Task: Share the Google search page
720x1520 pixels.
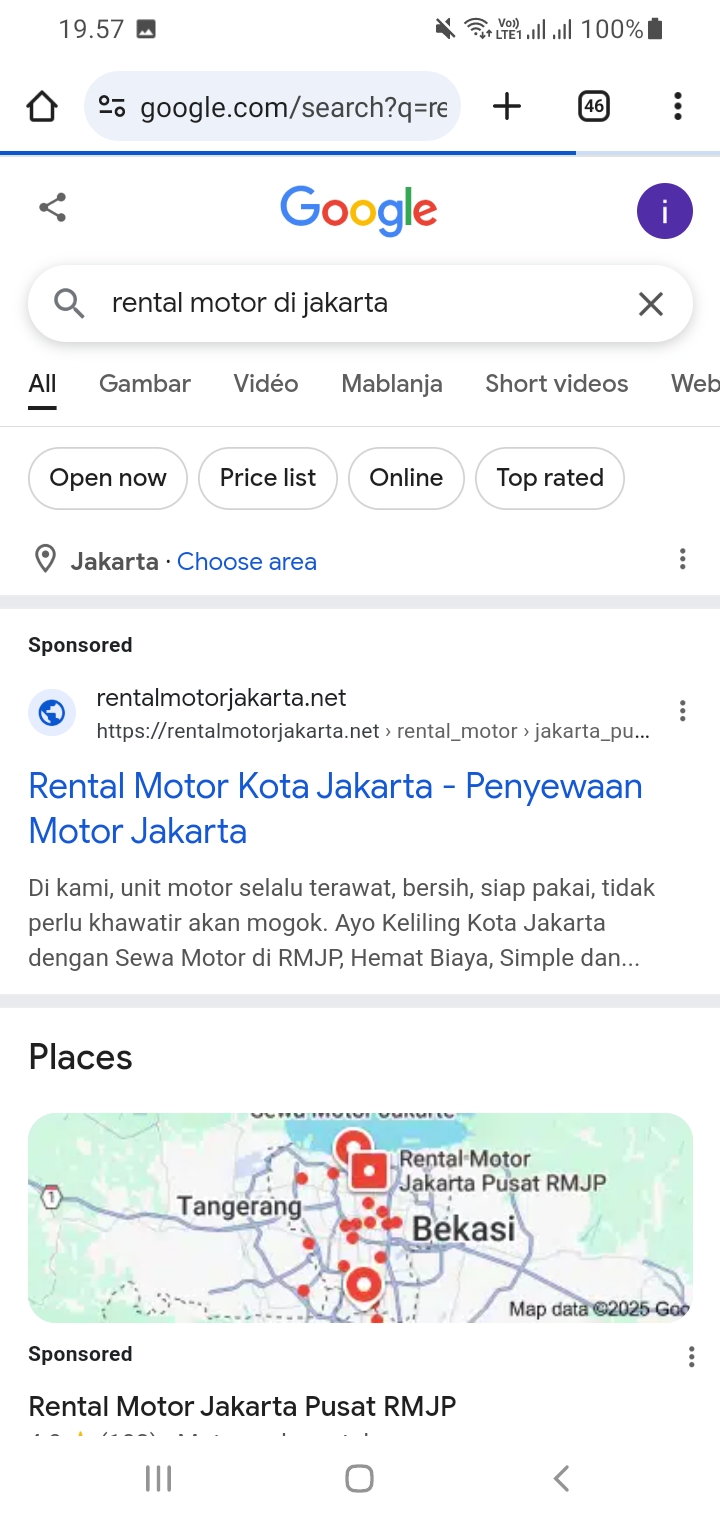Action: [52, 208]
